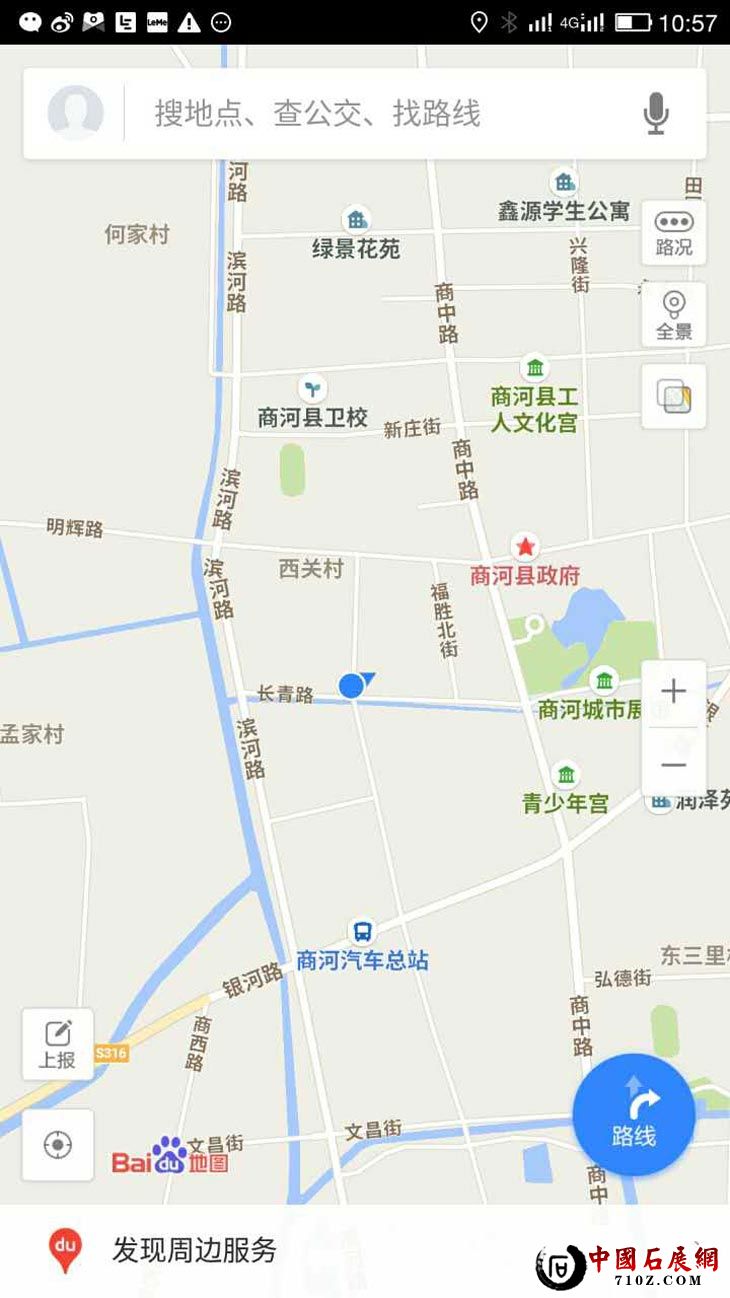Select 青少年宫 marker on map
The width and height of the screenshot is (730, 1298).
tap(566, 775)
